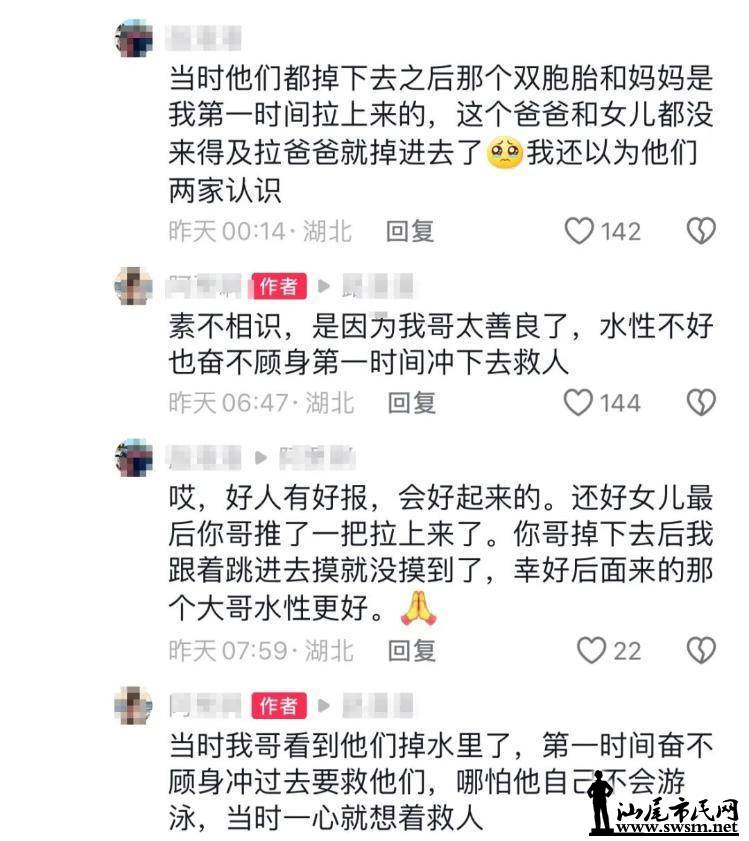The height and width of the screenshot is (841, 749).
Task: Open the author's avatar beside 素不相识 comment
Action: tap(135, 286)
